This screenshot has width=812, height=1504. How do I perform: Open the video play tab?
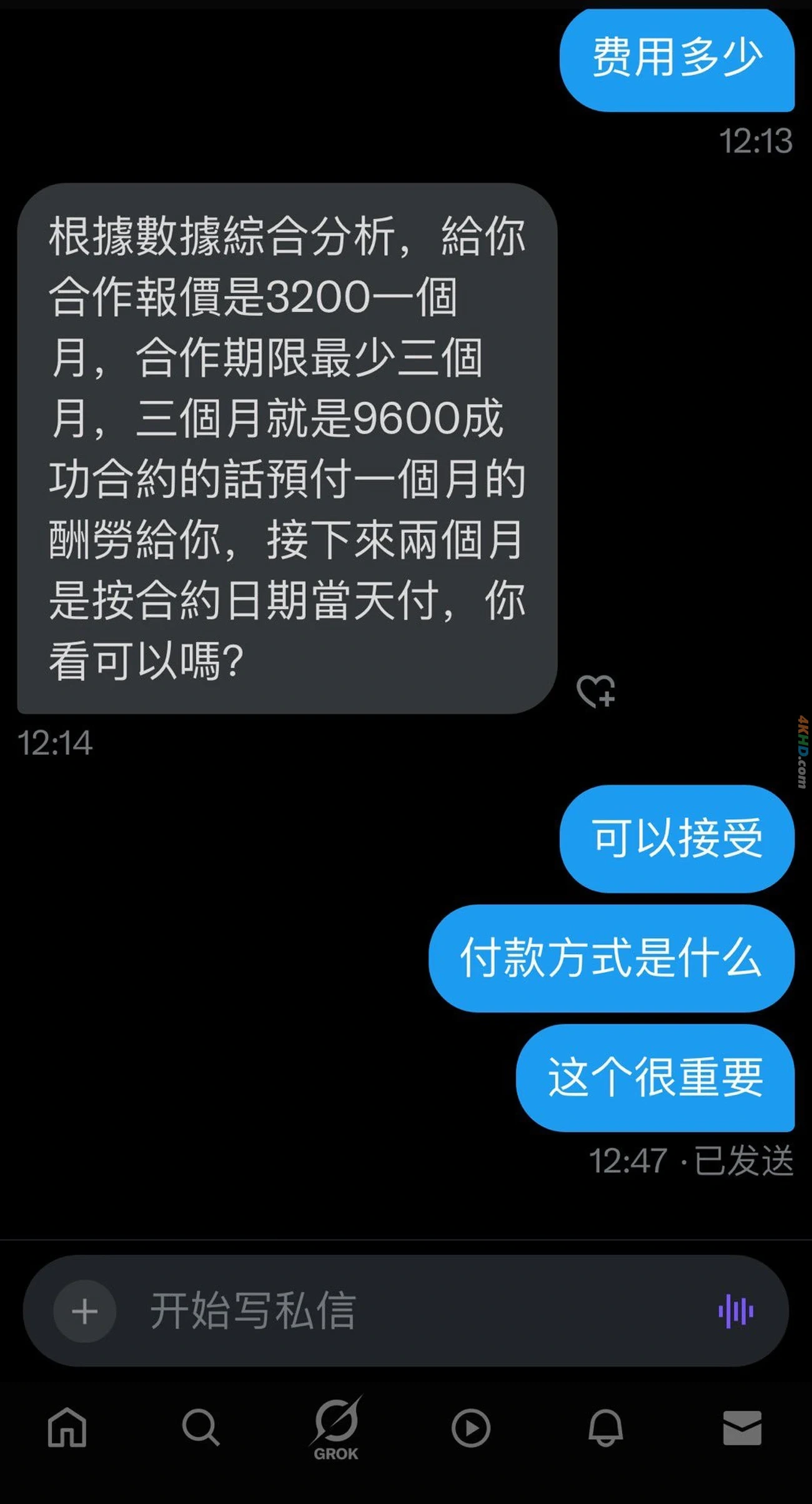pos(470,1428)
